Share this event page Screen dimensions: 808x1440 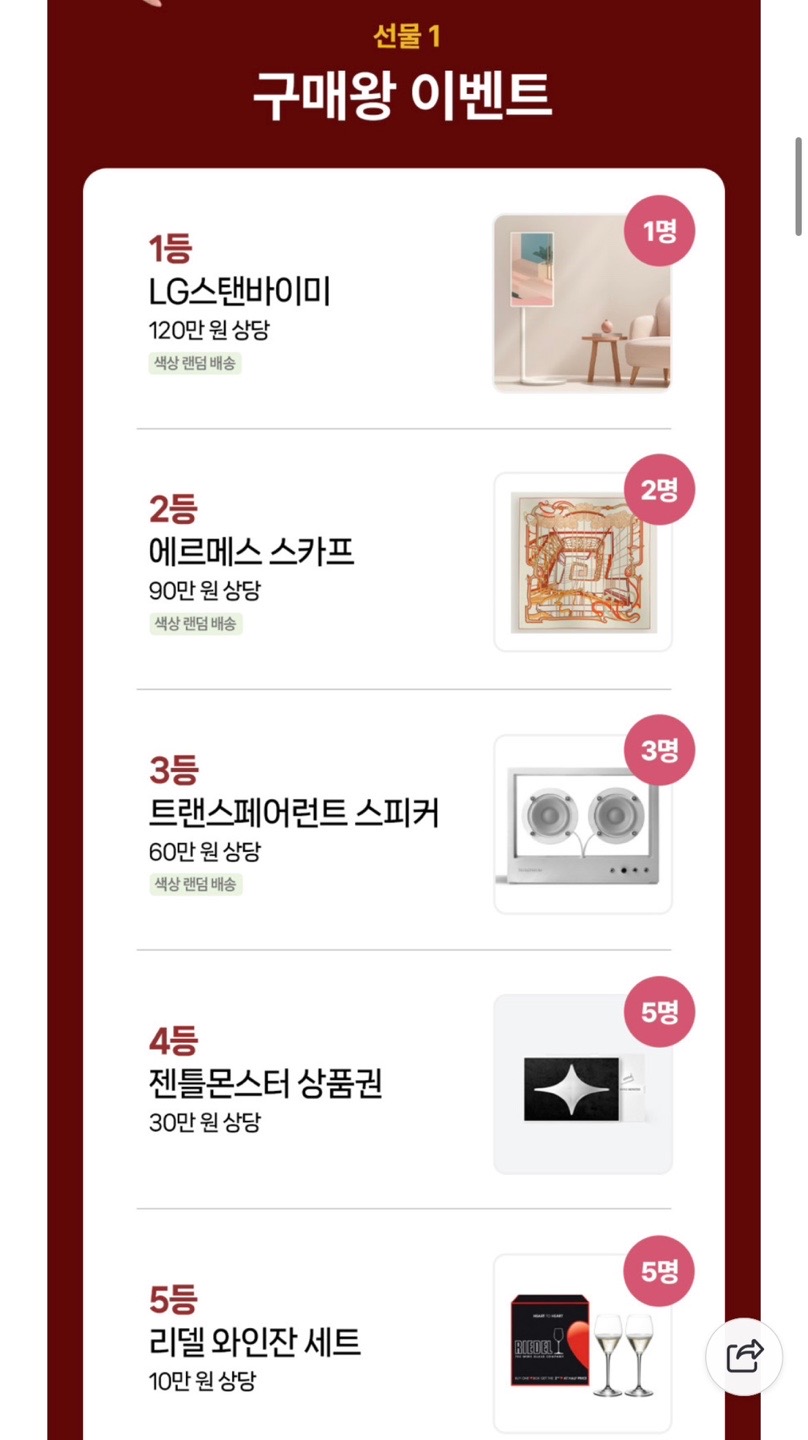744,1356
